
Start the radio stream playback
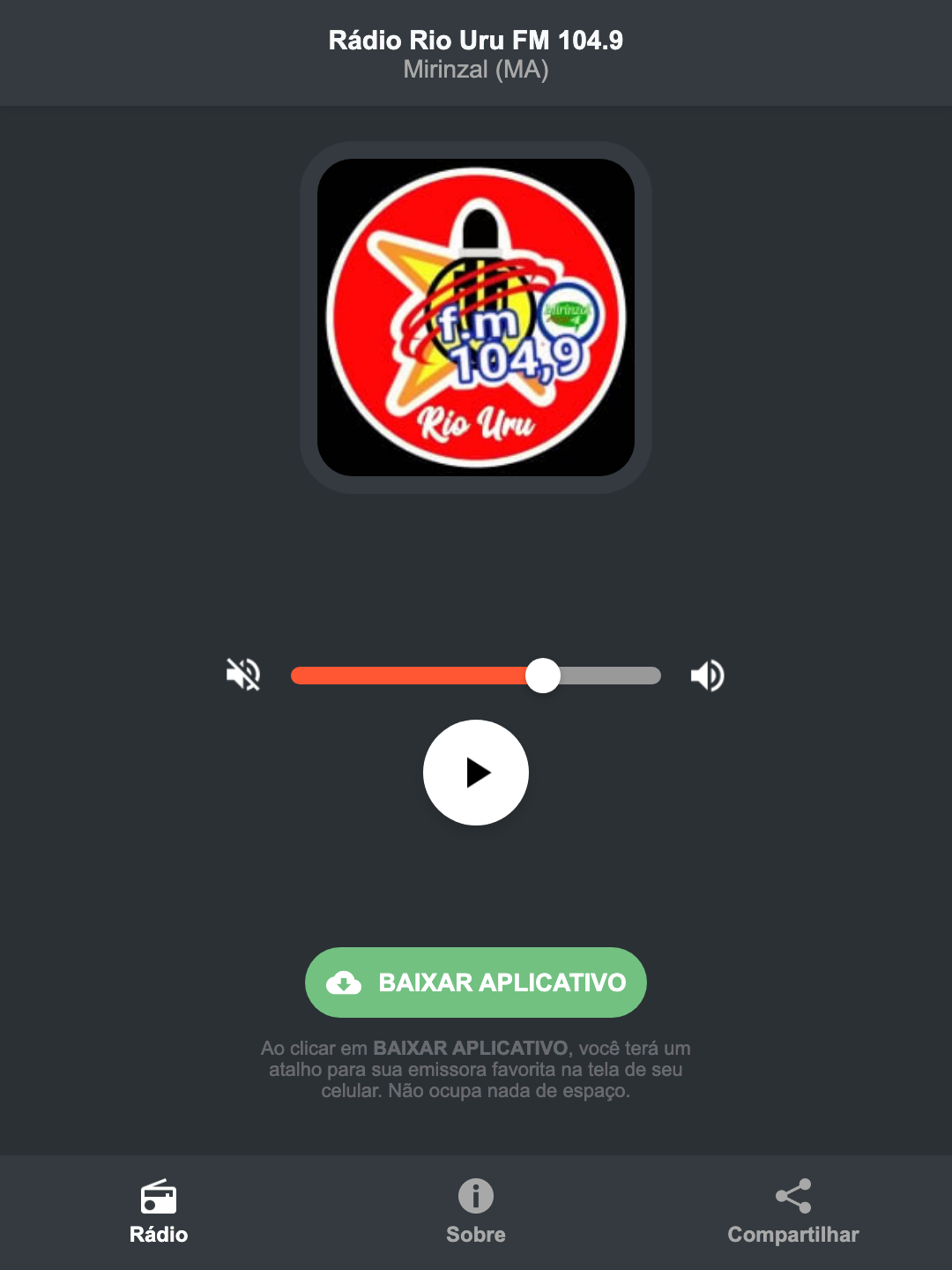pos(475,773)
